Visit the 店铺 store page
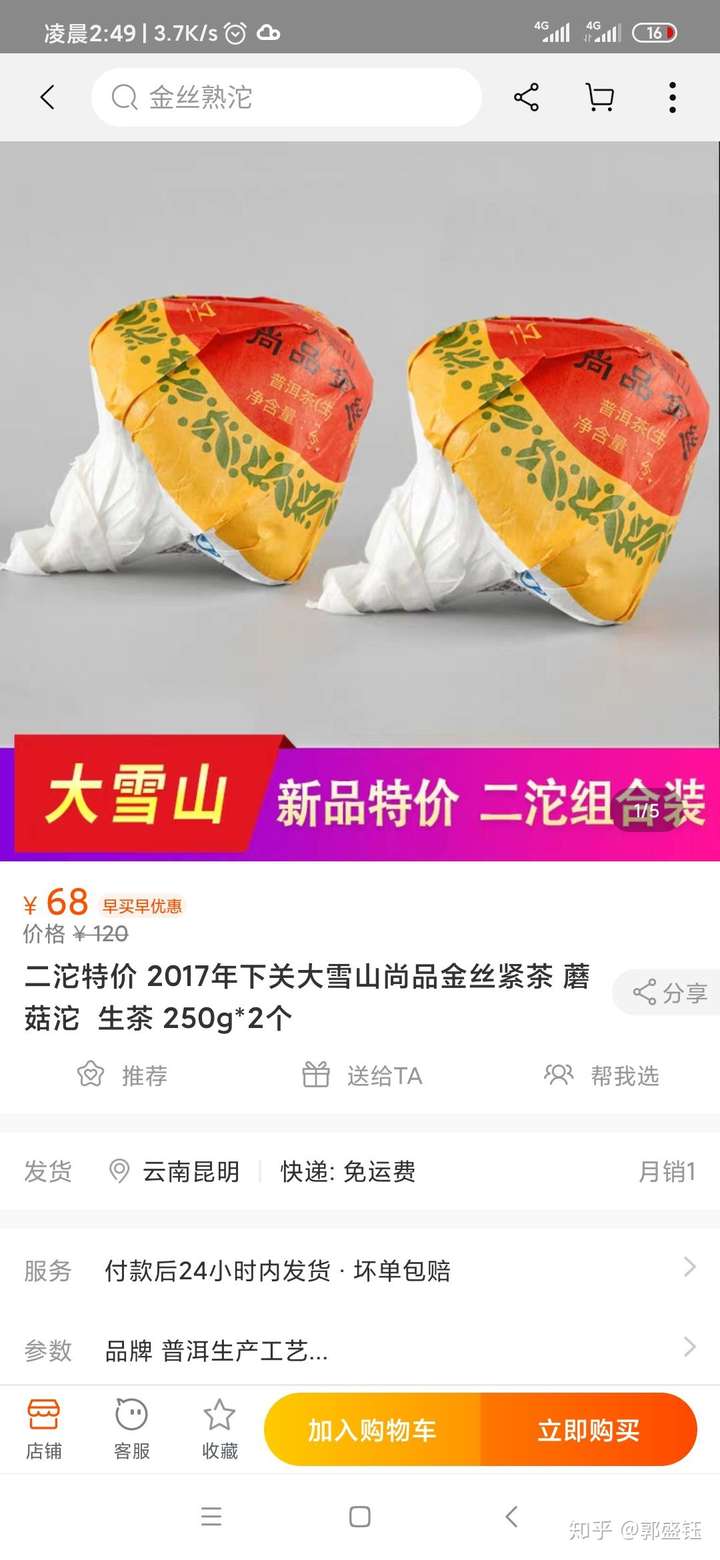 coord(44,1430)
